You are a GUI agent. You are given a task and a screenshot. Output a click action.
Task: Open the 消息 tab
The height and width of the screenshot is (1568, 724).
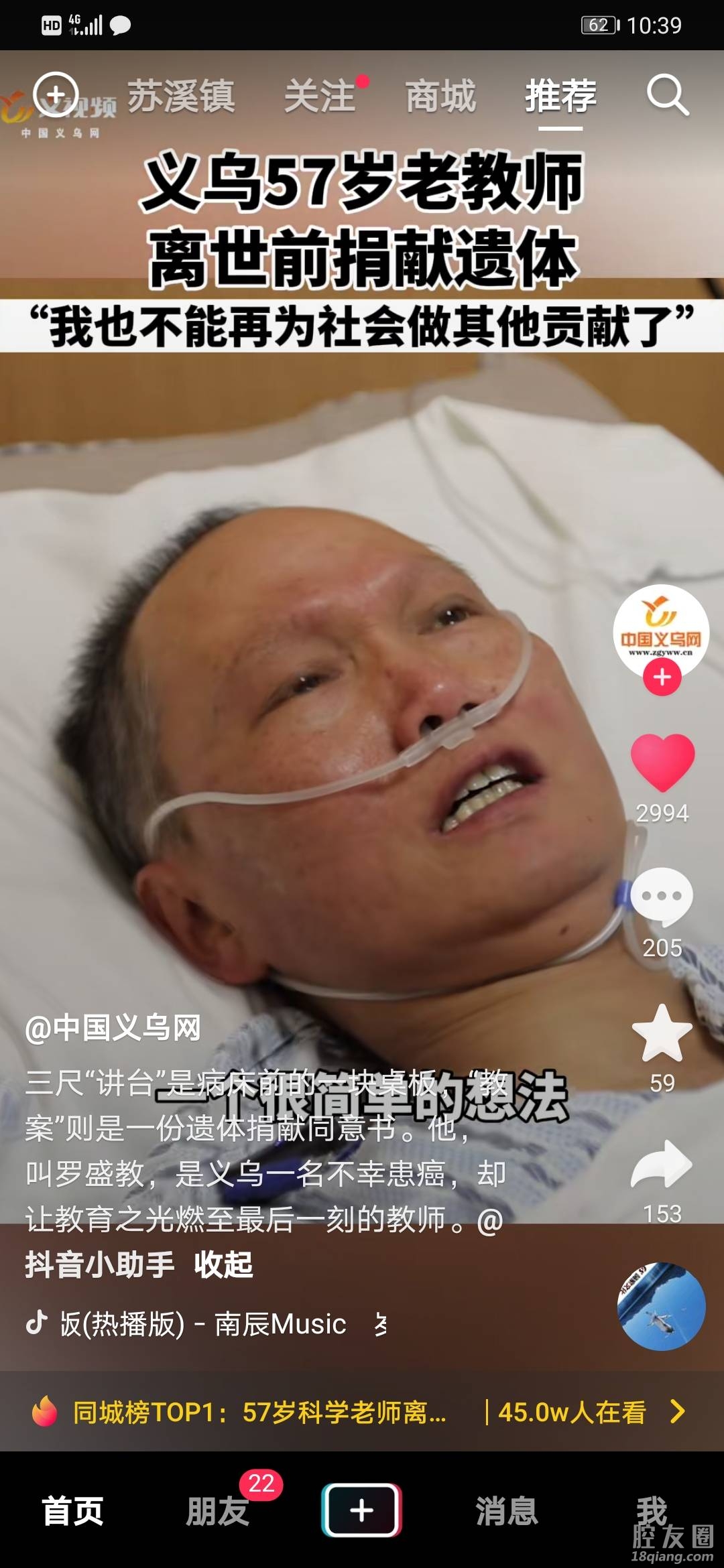point(507,1512)
